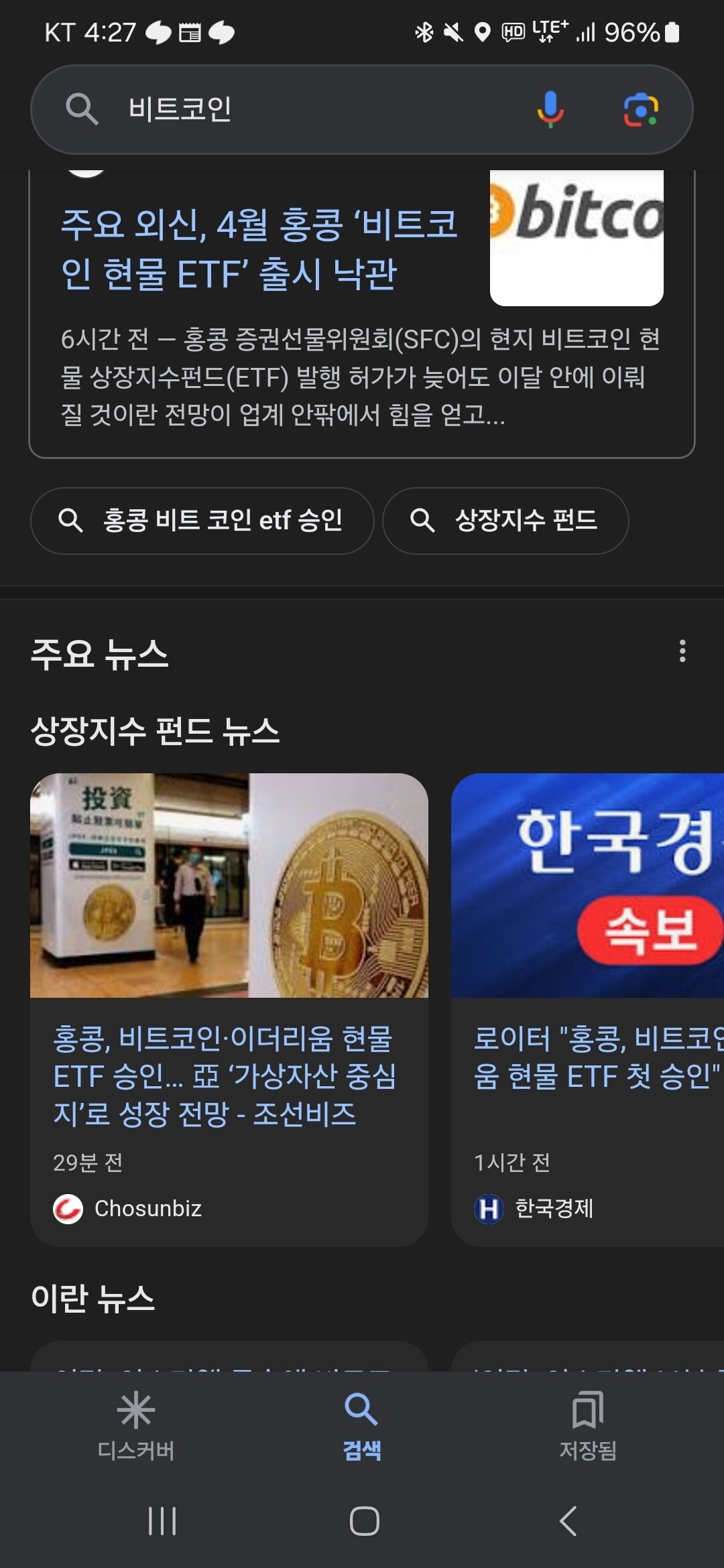Tap the search magnifier in the search bar
Image resolution: width=724 pixels, height=1568 pixels.
coord(83,111)
